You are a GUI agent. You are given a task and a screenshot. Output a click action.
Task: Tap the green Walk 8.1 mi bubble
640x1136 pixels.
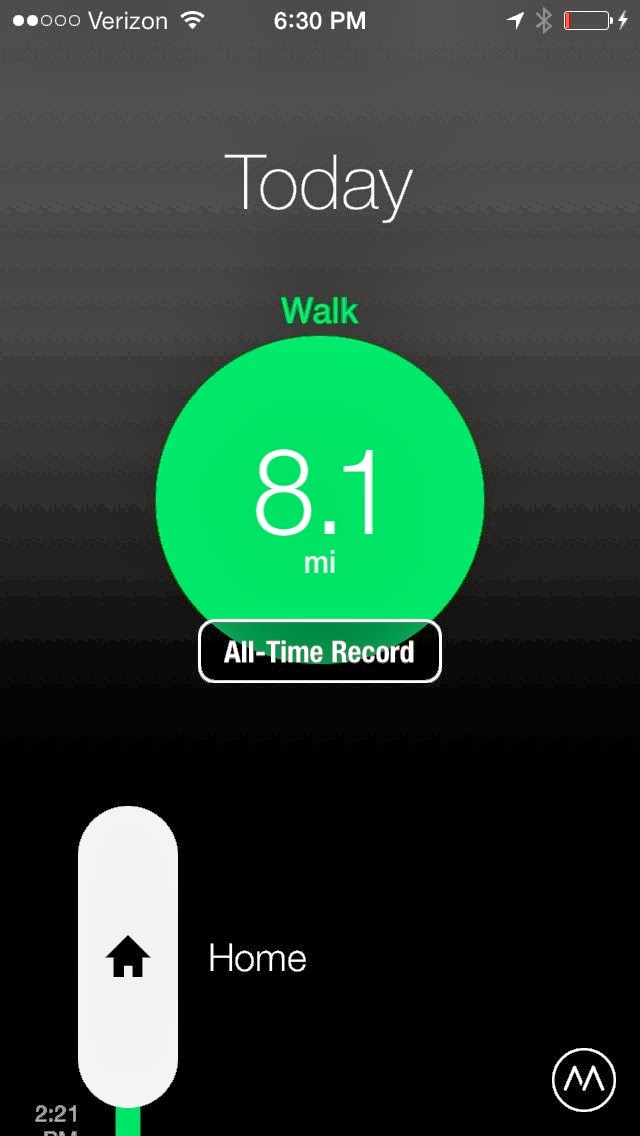click(x=320, y=495)
